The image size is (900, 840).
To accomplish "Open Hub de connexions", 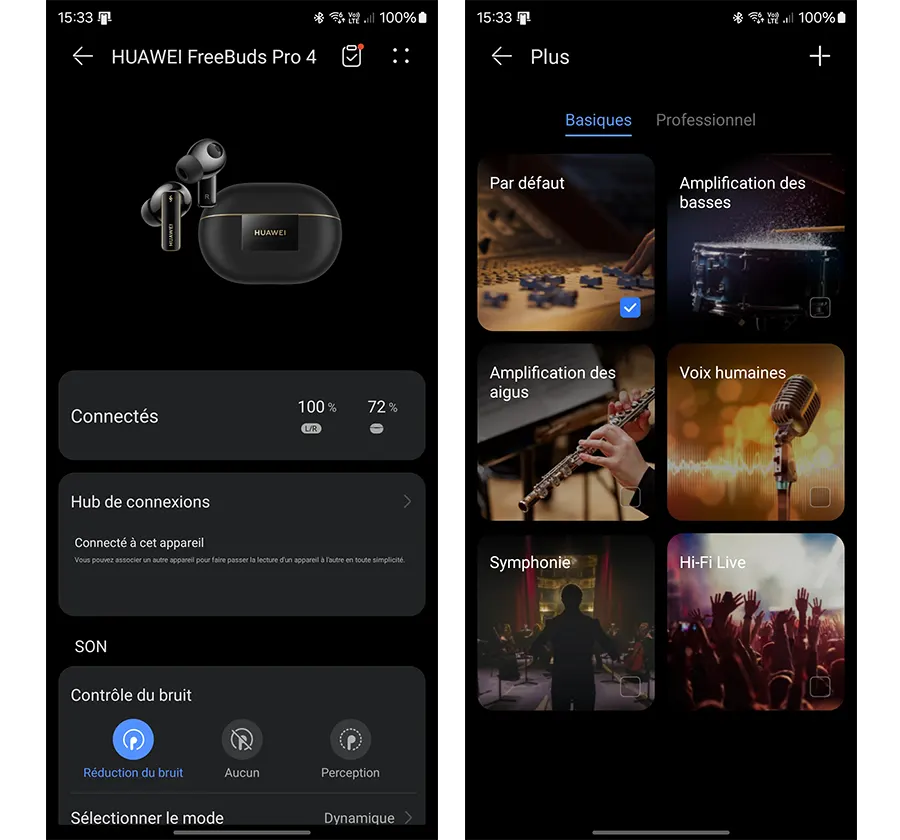I will pyautogui.click(x=241, y=502).
